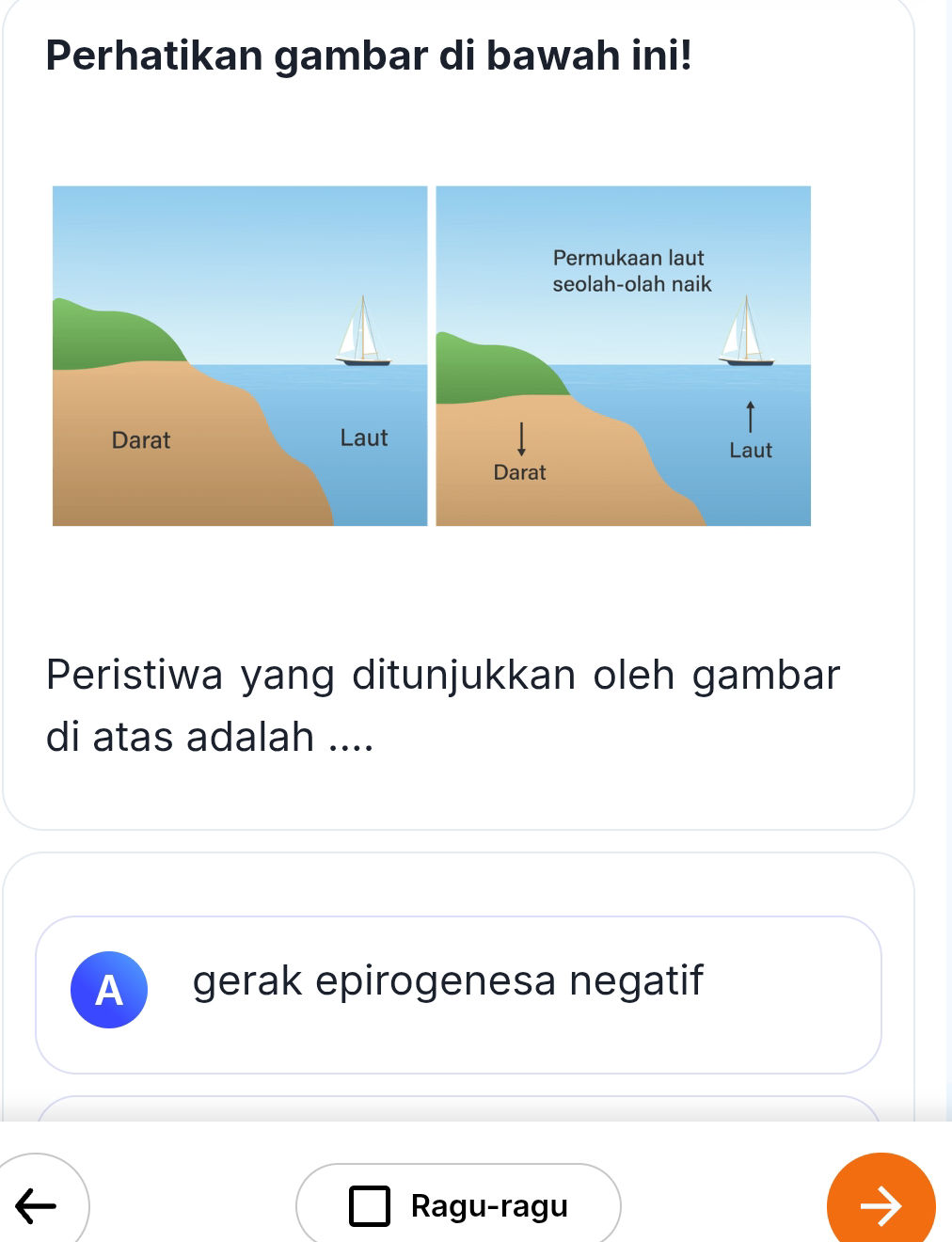Image resolution: width=952 pixels, height=1242 pixels.
Task: Click the leftmost arrow at the bottom bar
Action: 40,1205
